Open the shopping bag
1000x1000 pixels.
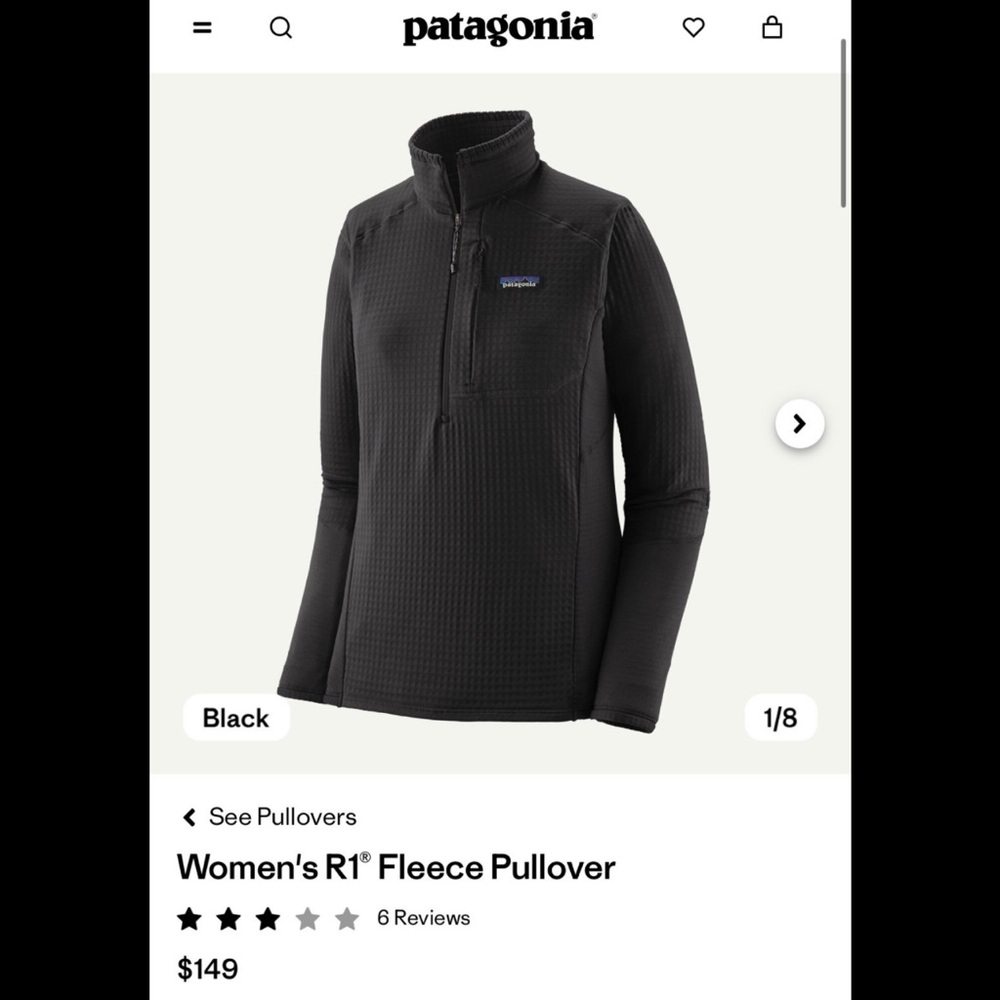(772, 27)
